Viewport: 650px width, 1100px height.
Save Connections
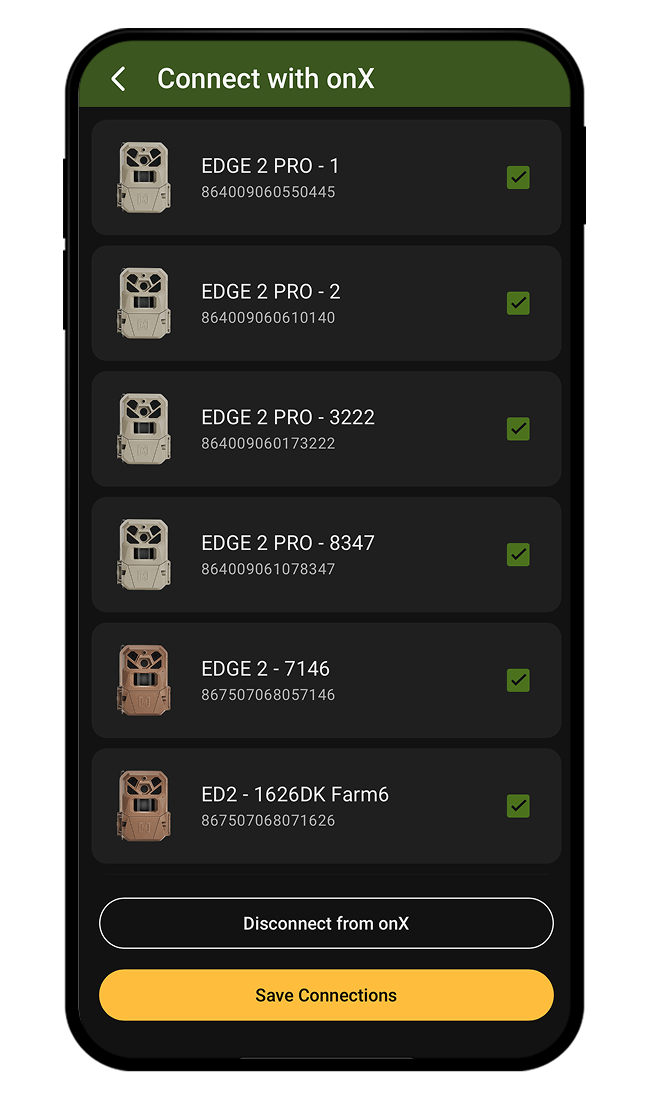point(326,995)
